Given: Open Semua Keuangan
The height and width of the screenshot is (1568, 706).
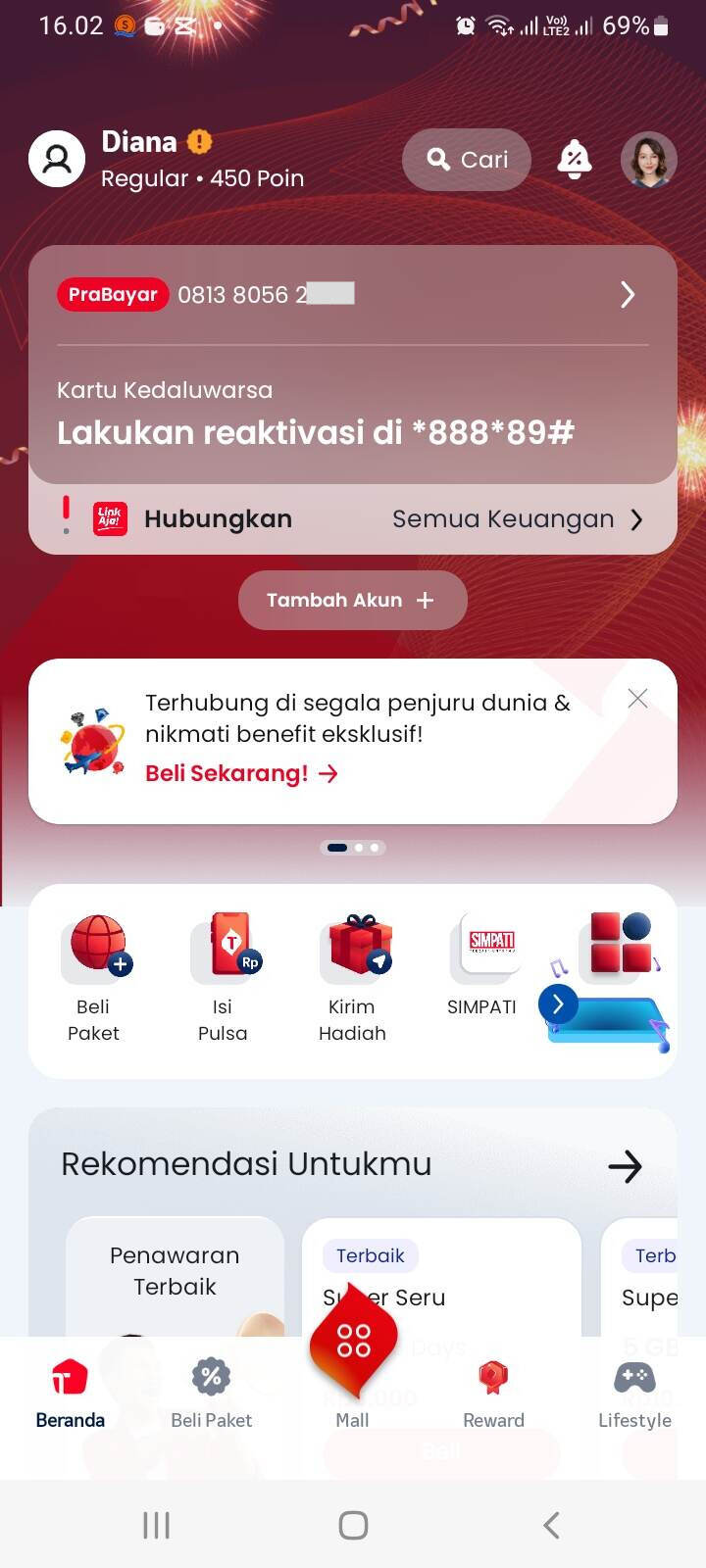Looking at the screenshot, I should click(x=518, y=518).
